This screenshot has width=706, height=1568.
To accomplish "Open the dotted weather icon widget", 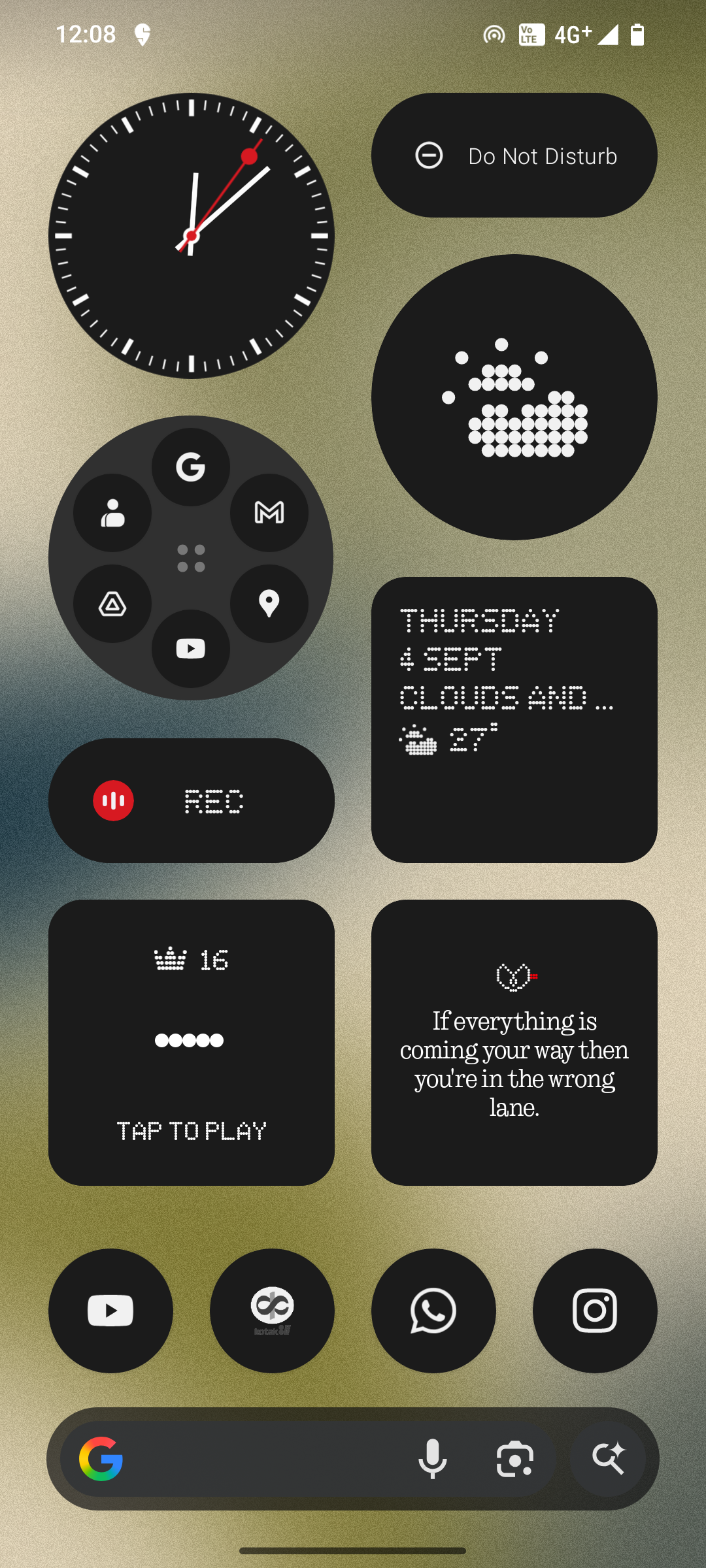I will point(514,397).
